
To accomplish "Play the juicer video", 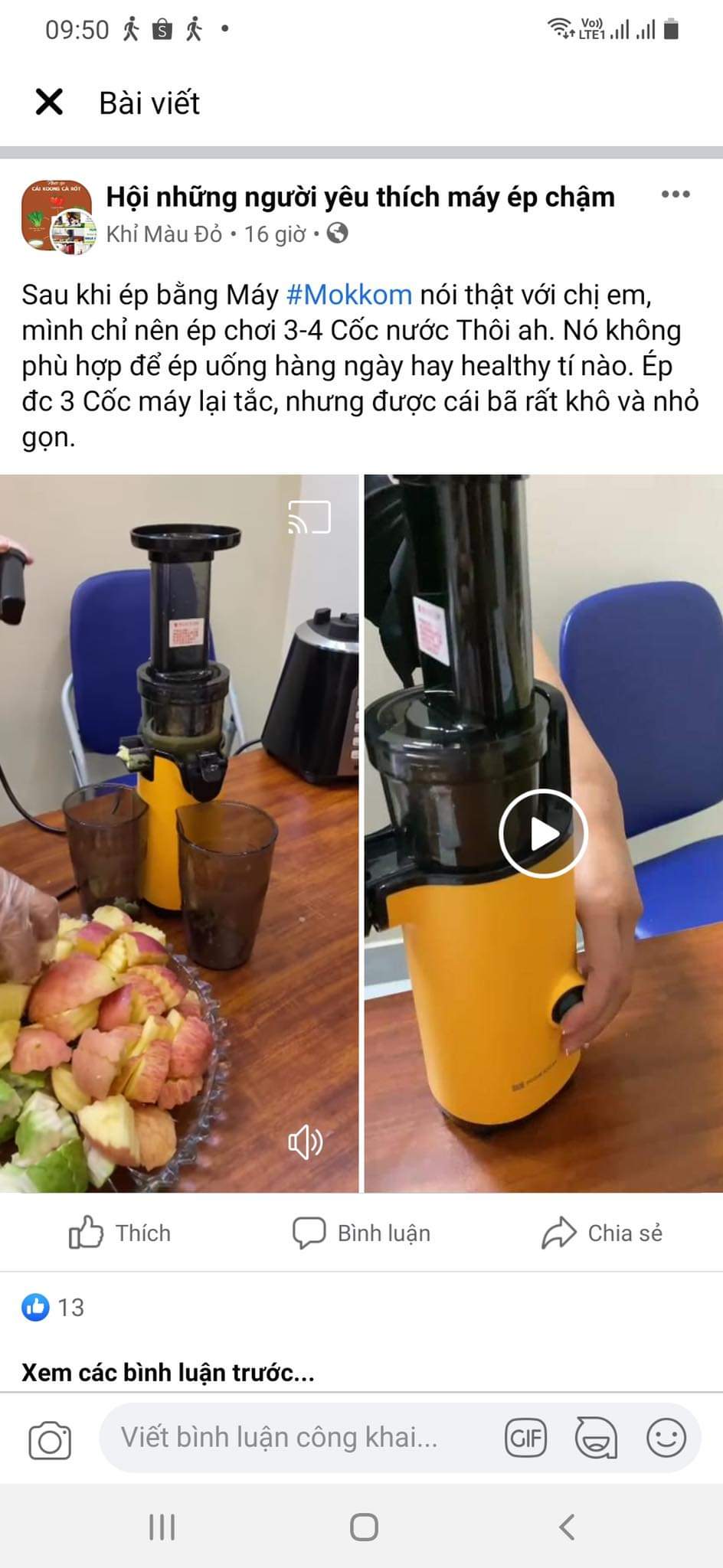I will coord(542,833).
